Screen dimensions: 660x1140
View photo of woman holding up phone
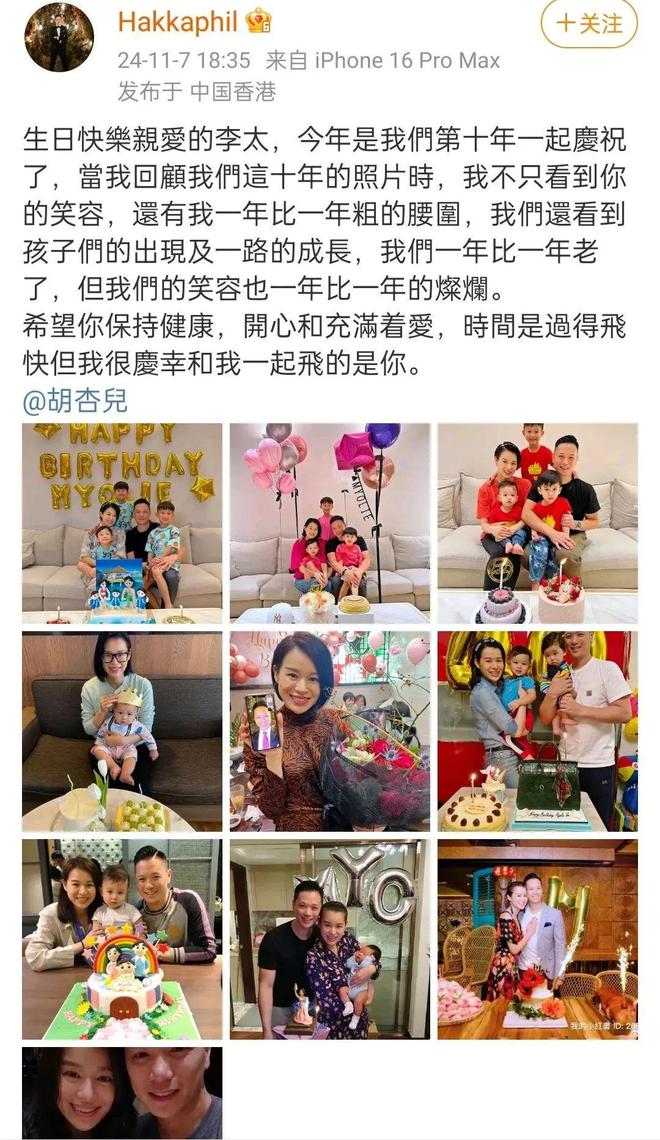330,731
